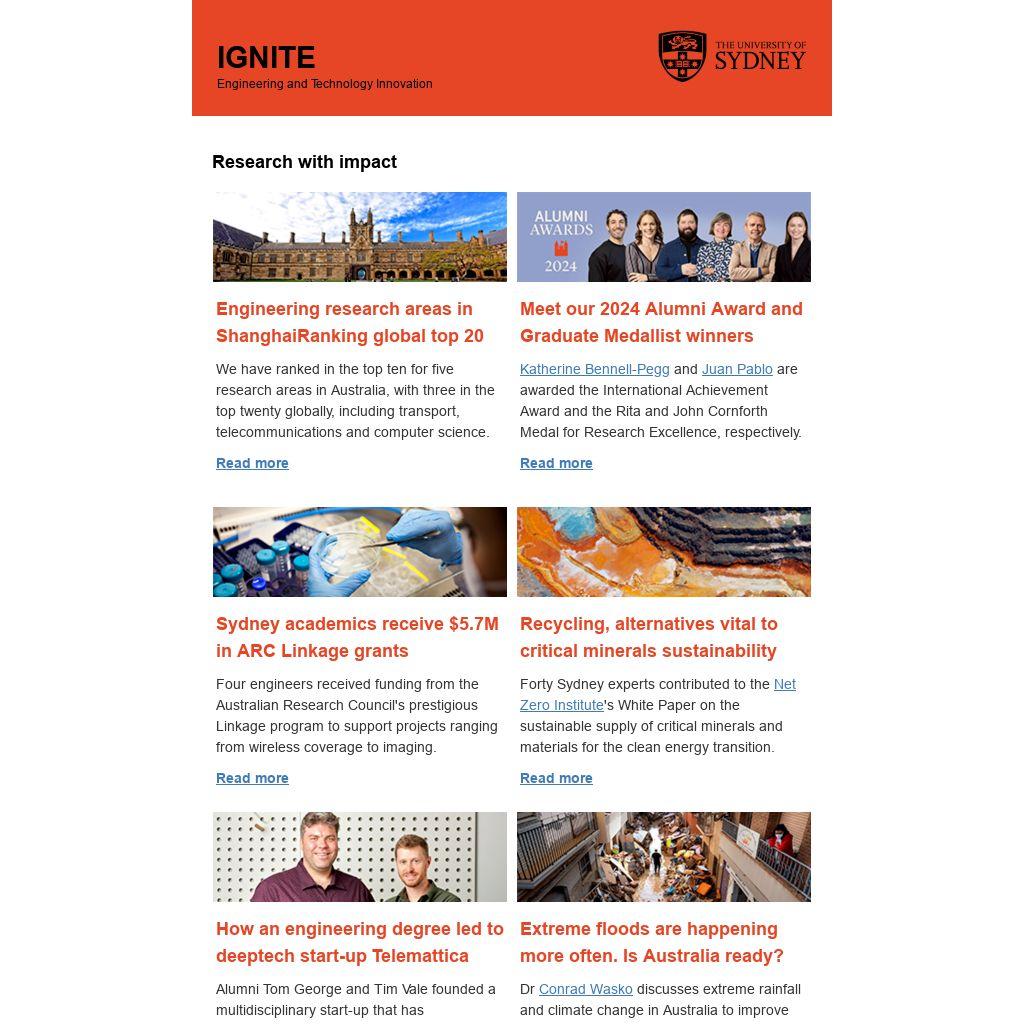1024x1024 pixels.
Task: Follow the Juan Pablo link
Action: (x=737, y=369)
